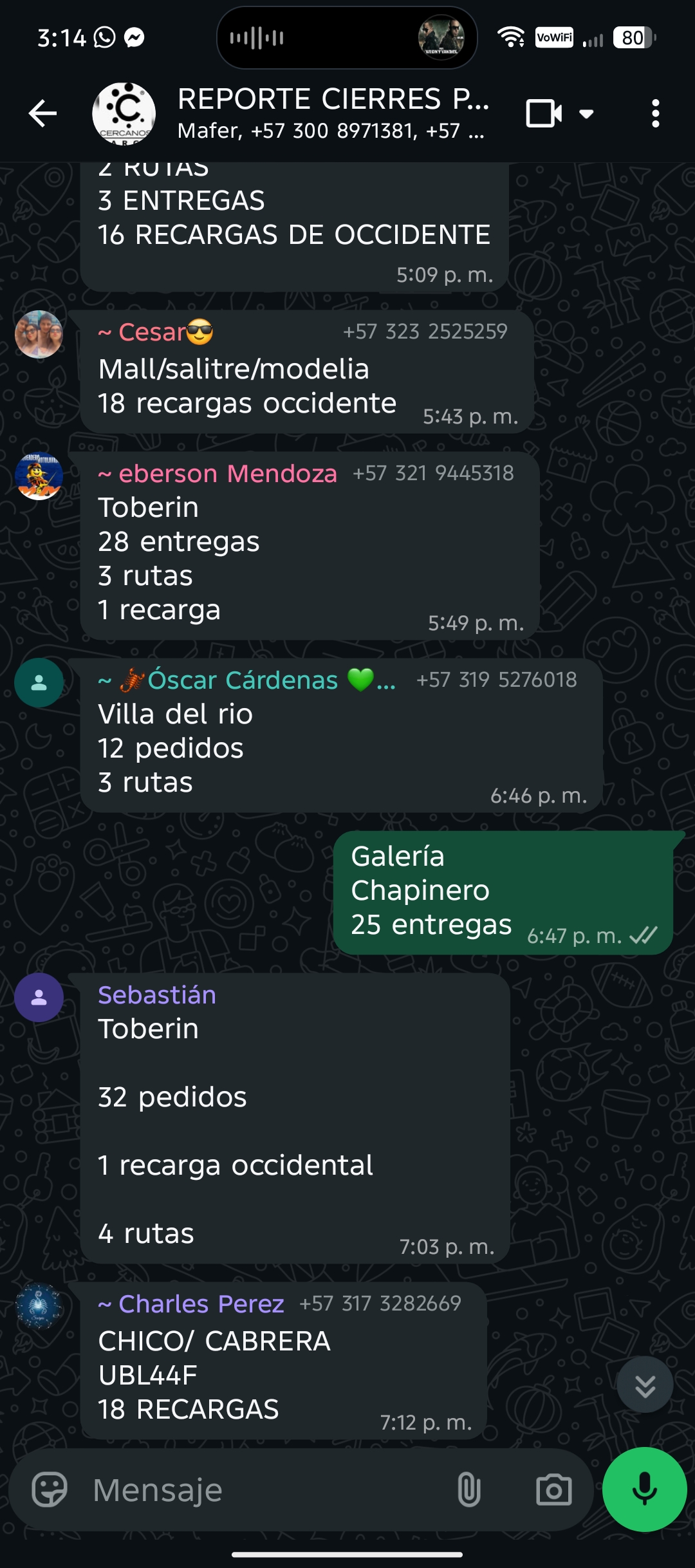
Task: Open Óscar Cárdenas's avatar
Action: tap(39, 682)
